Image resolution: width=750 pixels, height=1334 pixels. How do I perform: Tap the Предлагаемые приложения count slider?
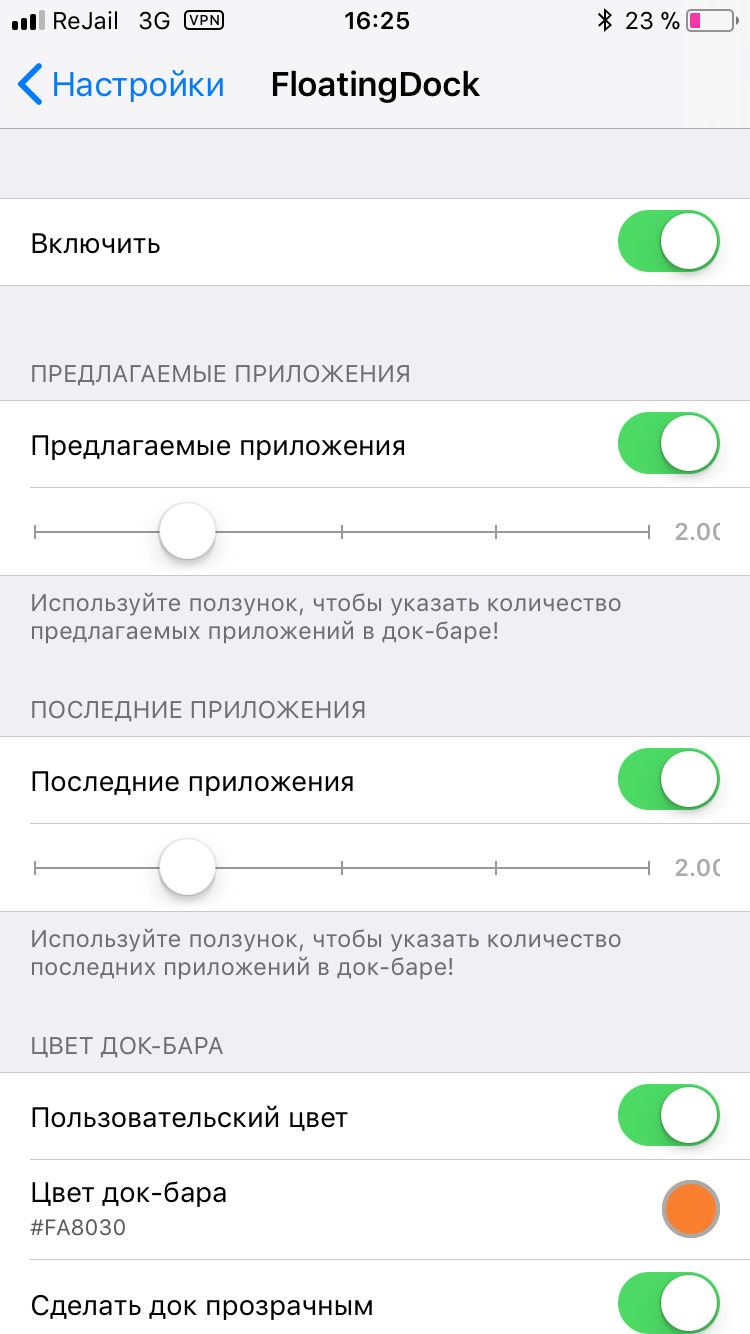pos(342,532)
